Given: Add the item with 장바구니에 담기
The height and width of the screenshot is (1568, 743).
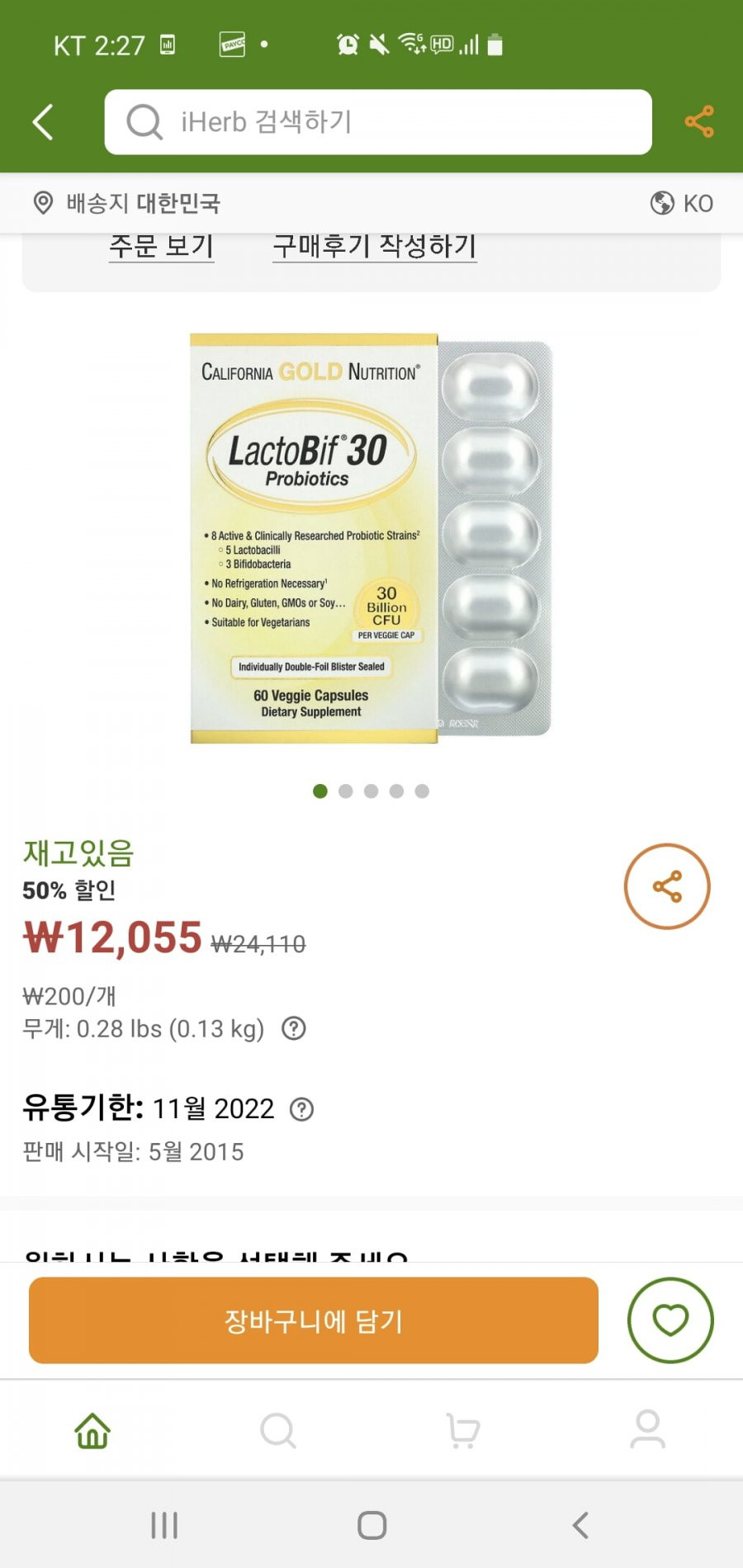Looking at the screenshot, I should click(x=314, y=1320).
